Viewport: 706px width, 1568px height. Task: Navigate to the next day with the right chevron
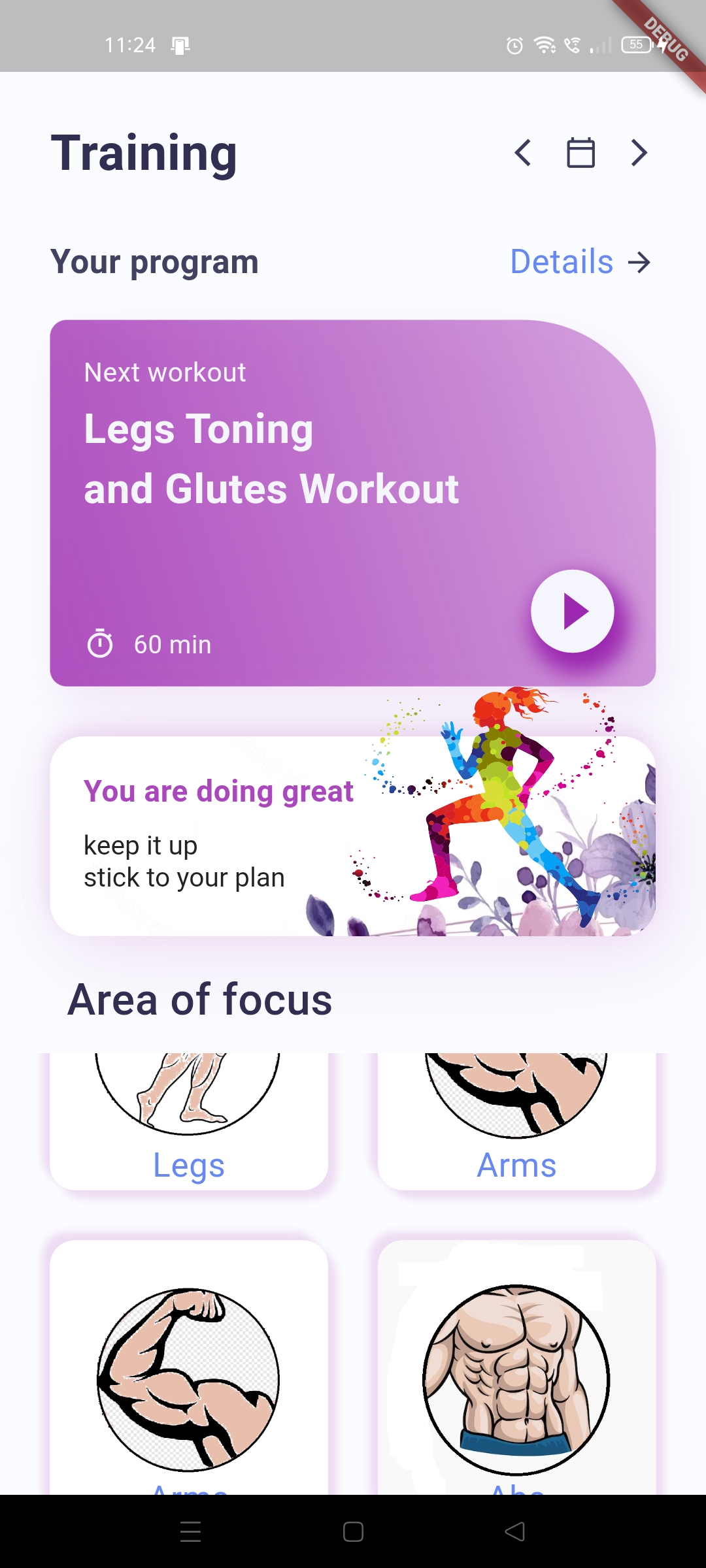637,153
